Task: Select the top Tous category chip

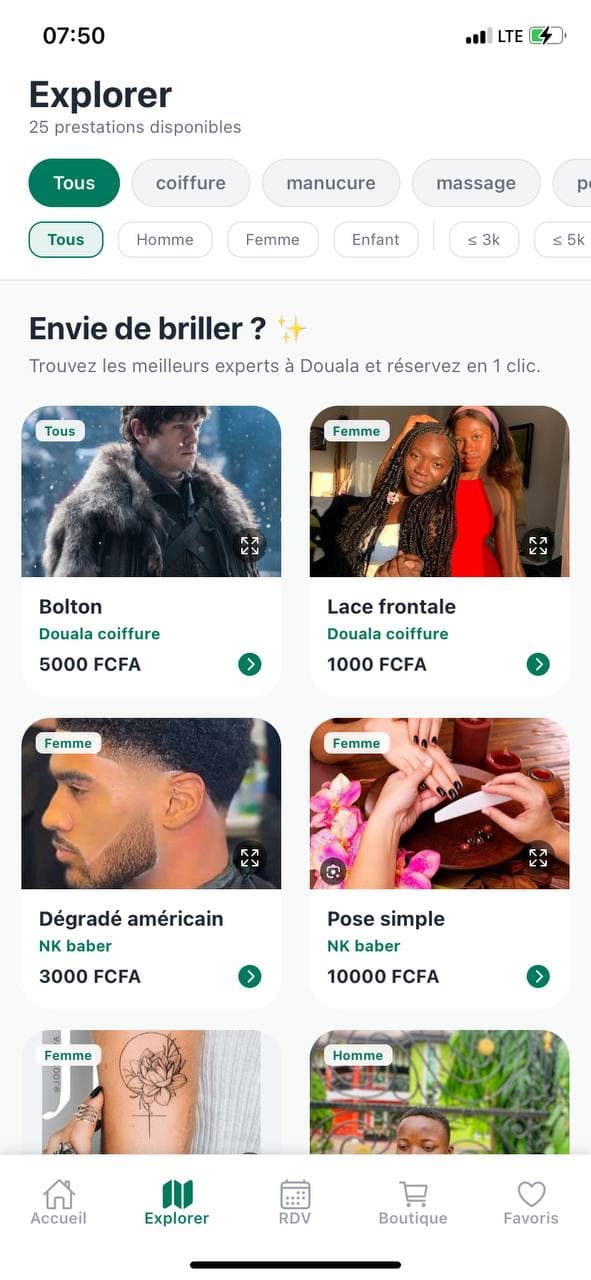Action: [x=74, y=183]
